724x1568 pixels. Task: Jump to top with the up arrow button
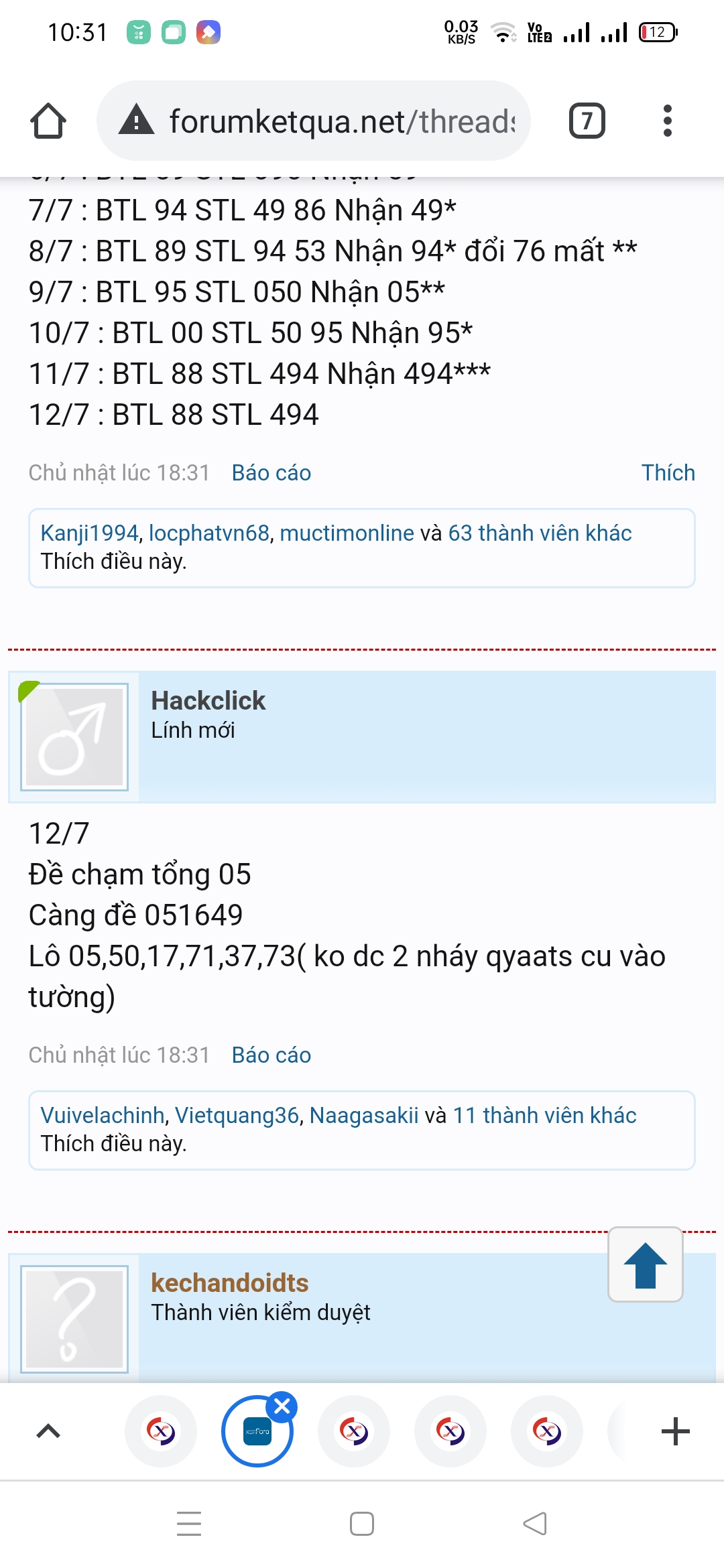pos(645,1265)
